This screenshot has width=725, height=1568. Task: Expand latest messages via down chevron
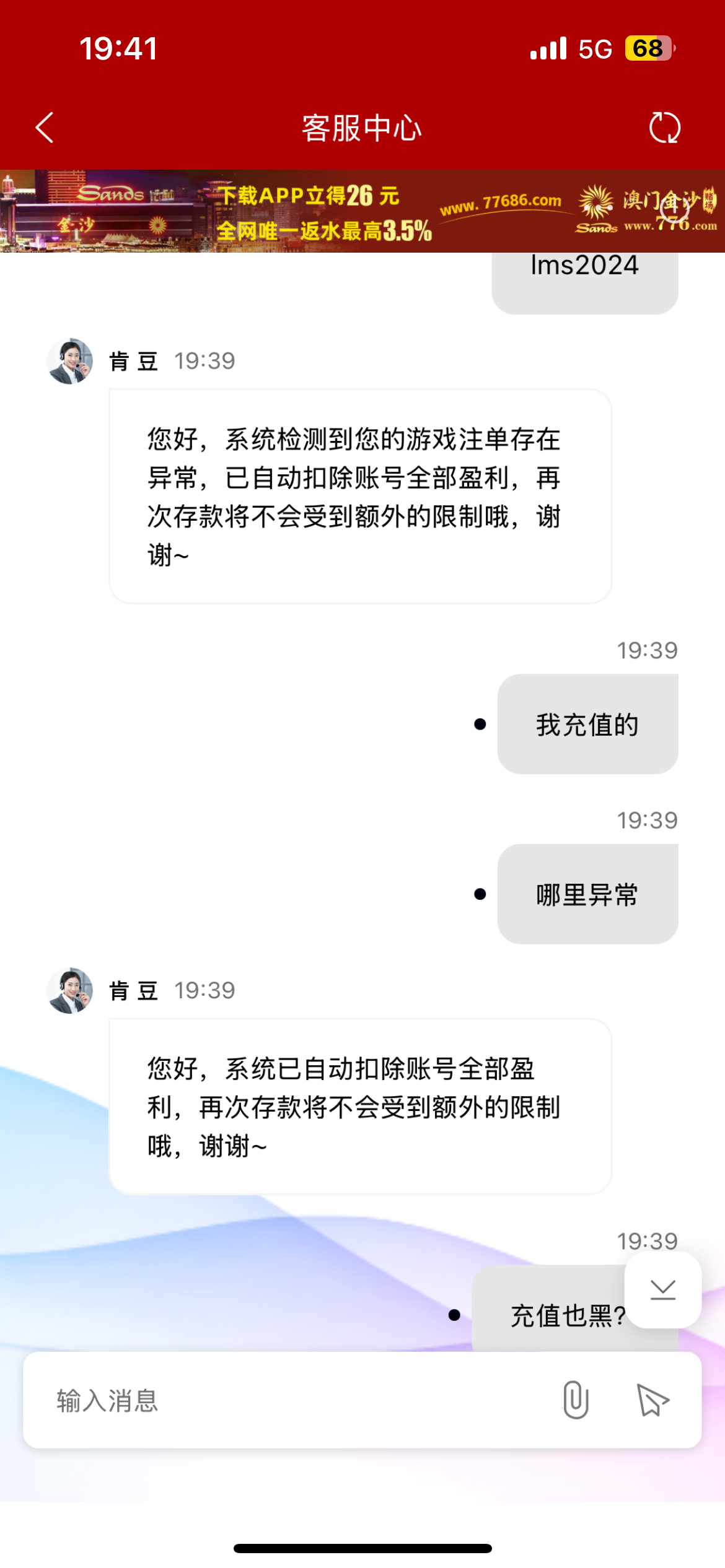(662, 1289)
